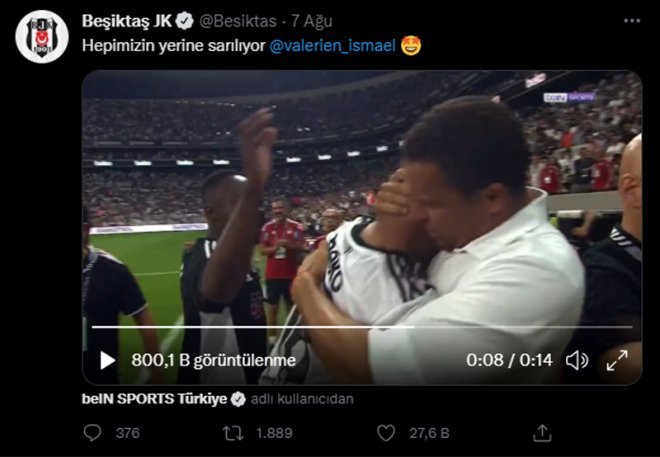660x457 pixels.
Task: Mute the video sound
Action: 577,360
